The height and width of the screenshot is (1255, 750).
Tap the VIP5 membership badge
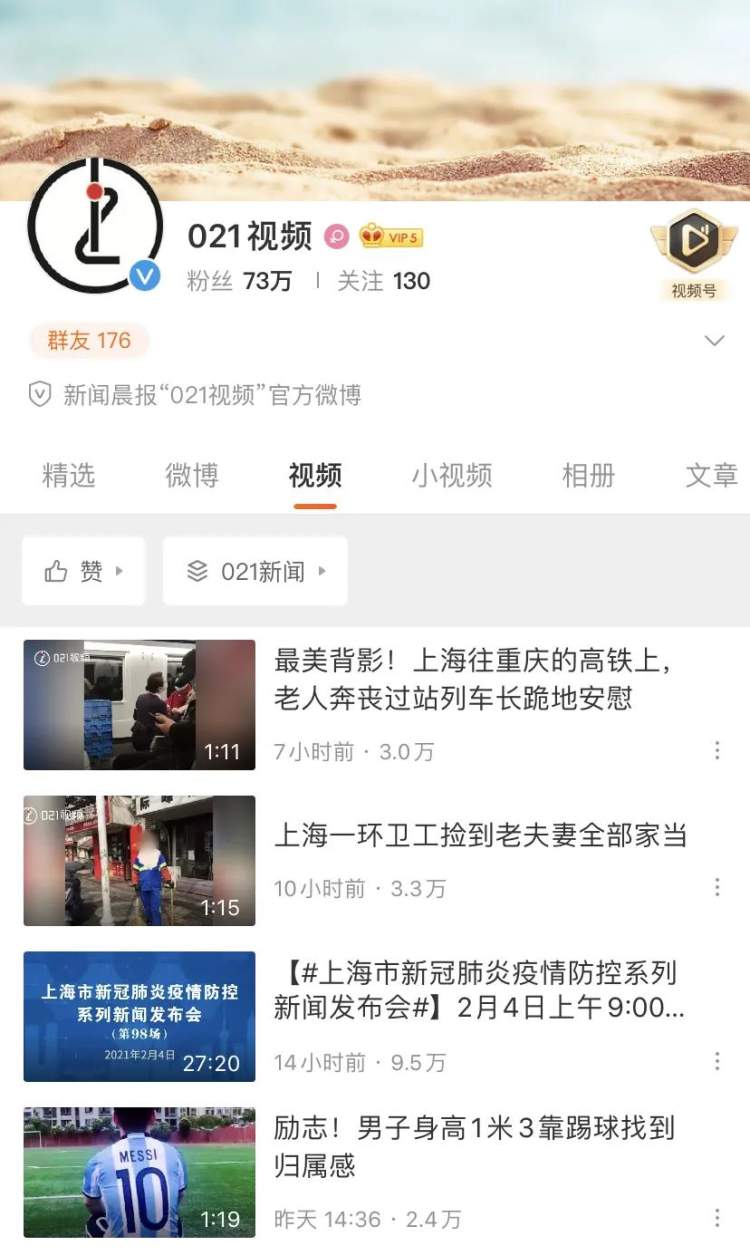392,237
